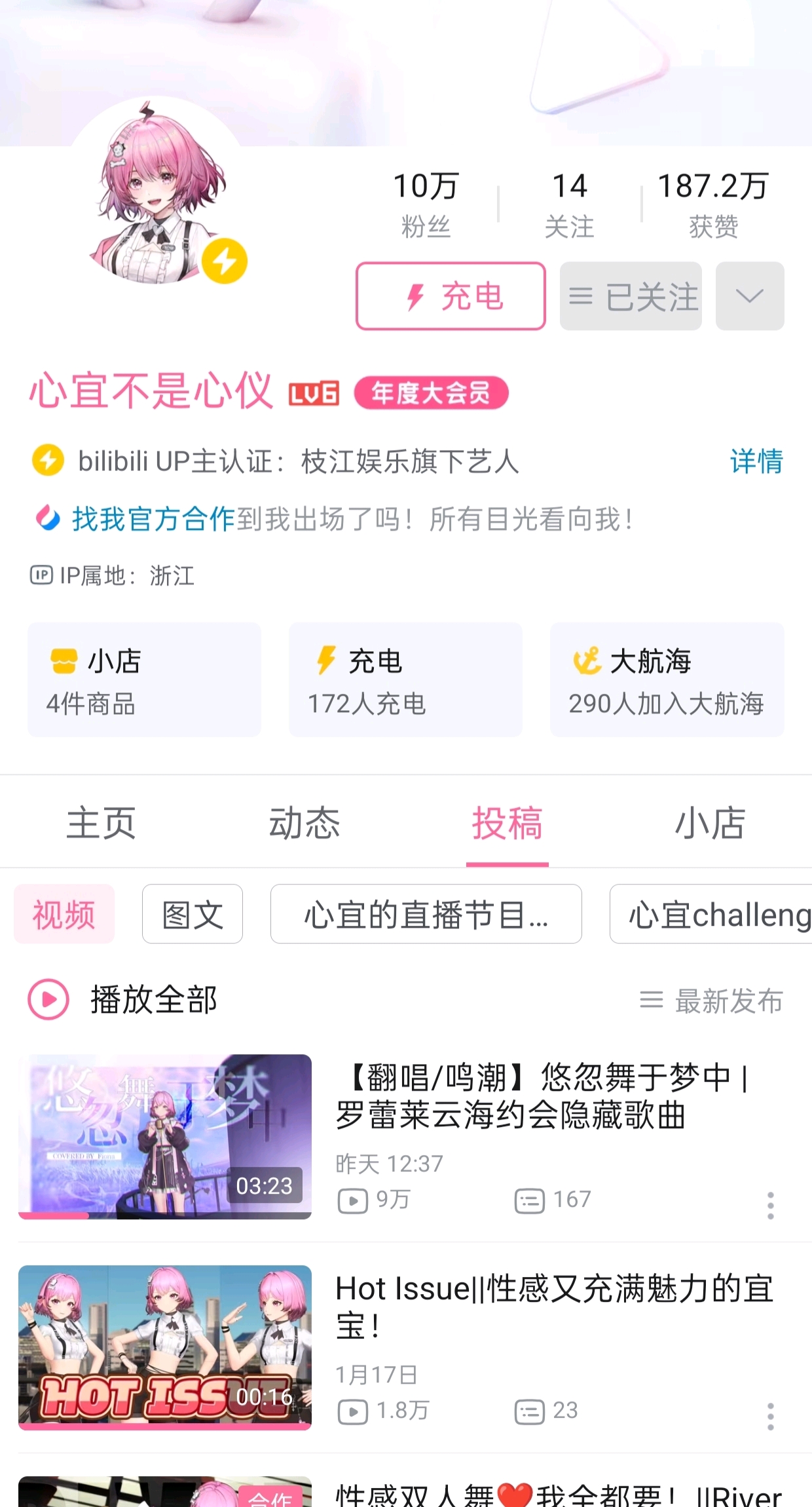
Task: Open 详情 for UP主认证 info
Action: (756, 461)
